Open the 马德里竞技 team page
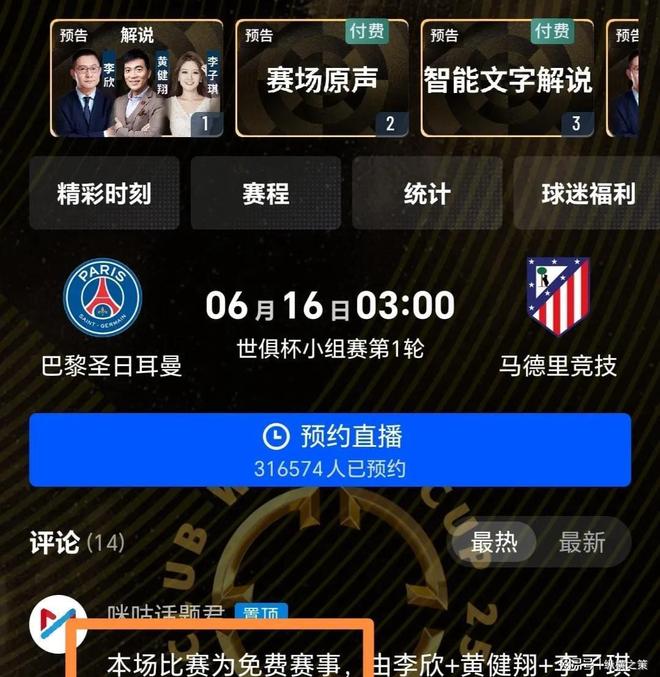The image size is (660, 677). (x=558, y=298)
